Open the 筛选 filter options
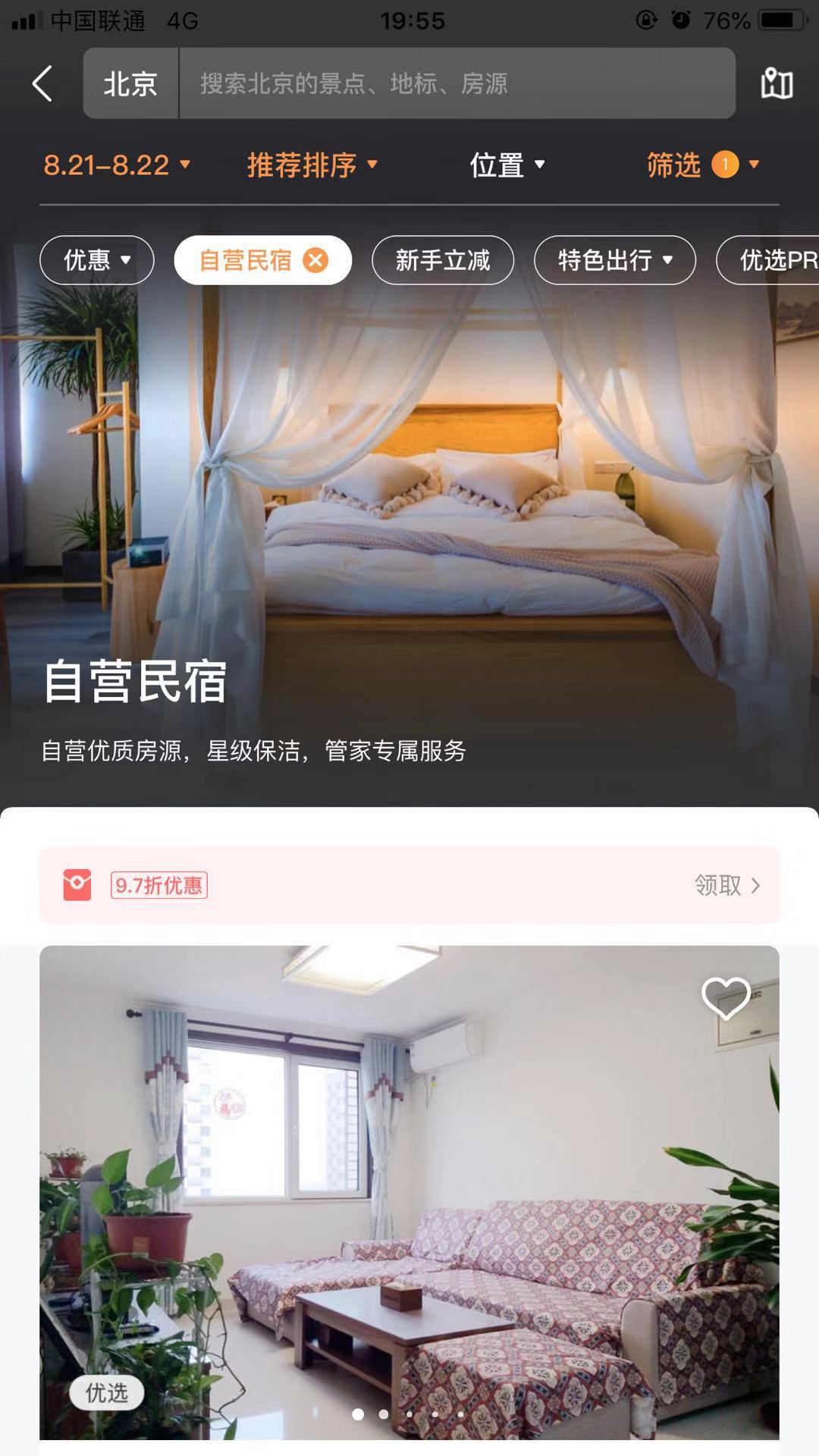The image size is (819, 1456). pos(701,165)
